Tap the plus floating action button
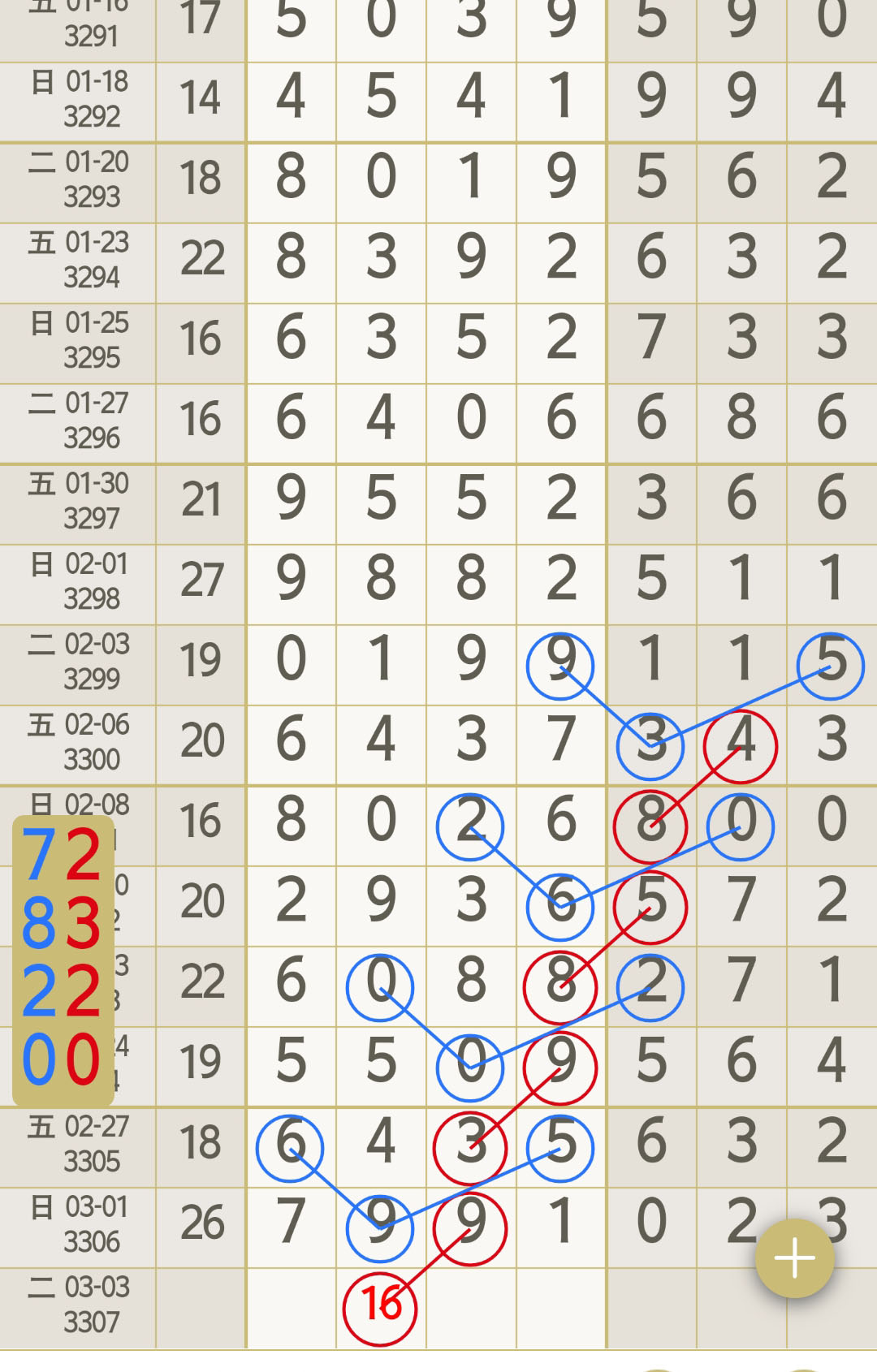 pyautogui.click(x=794, y=1258)
